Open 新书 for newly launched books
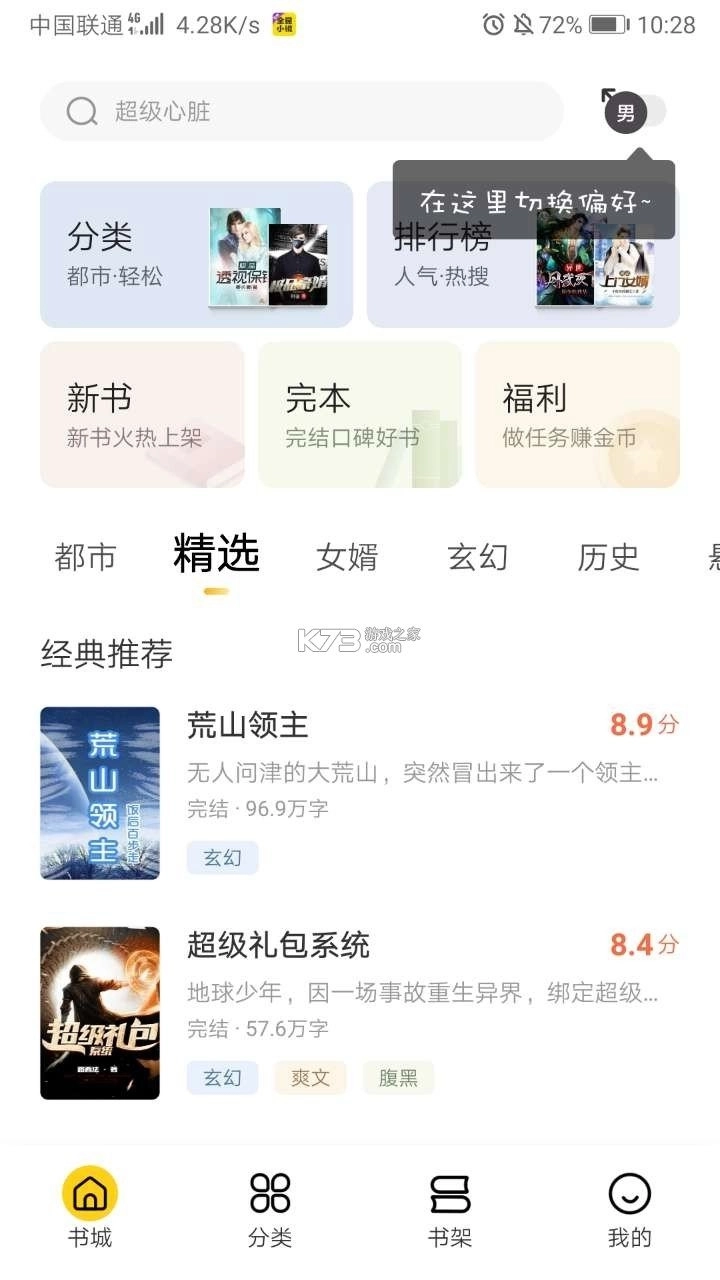Screen dimensions: 720x1280 point(141,413)
